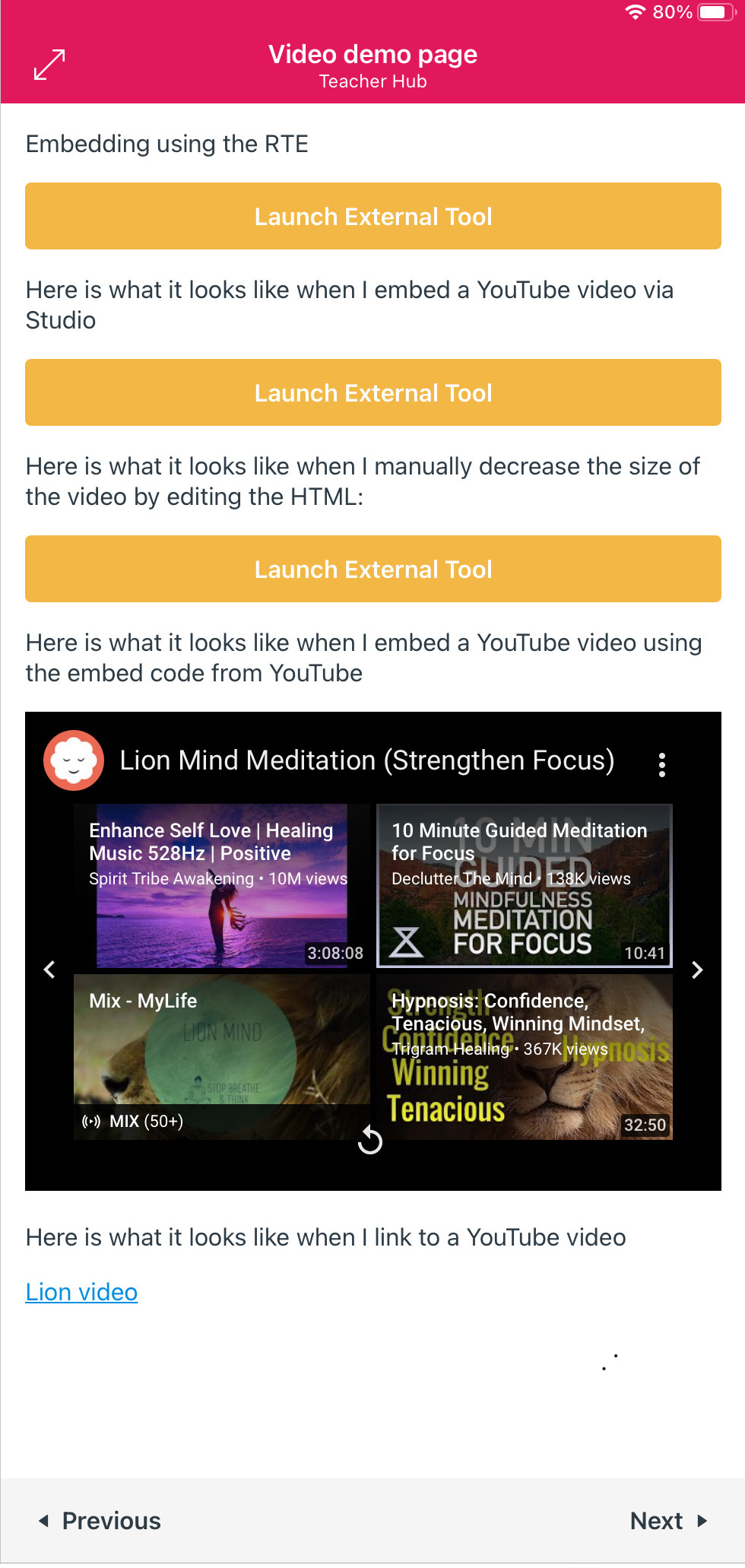Open the Lion video link
This screenshot has width=745, height=1568.
tap(81, 1292)
